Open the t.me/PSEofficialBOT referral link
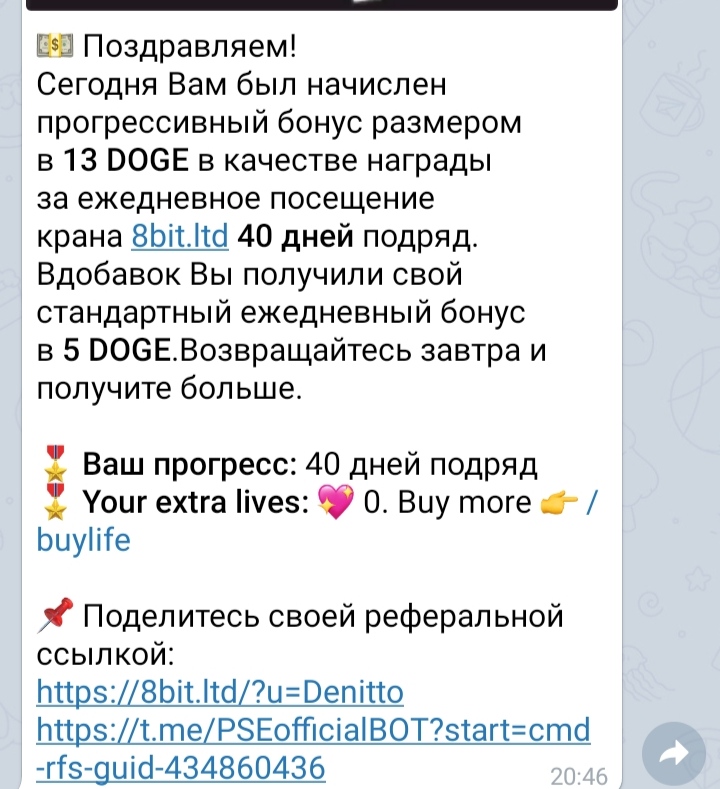The height and width of the screenshot is (789, 720). (x=312, y=731)
